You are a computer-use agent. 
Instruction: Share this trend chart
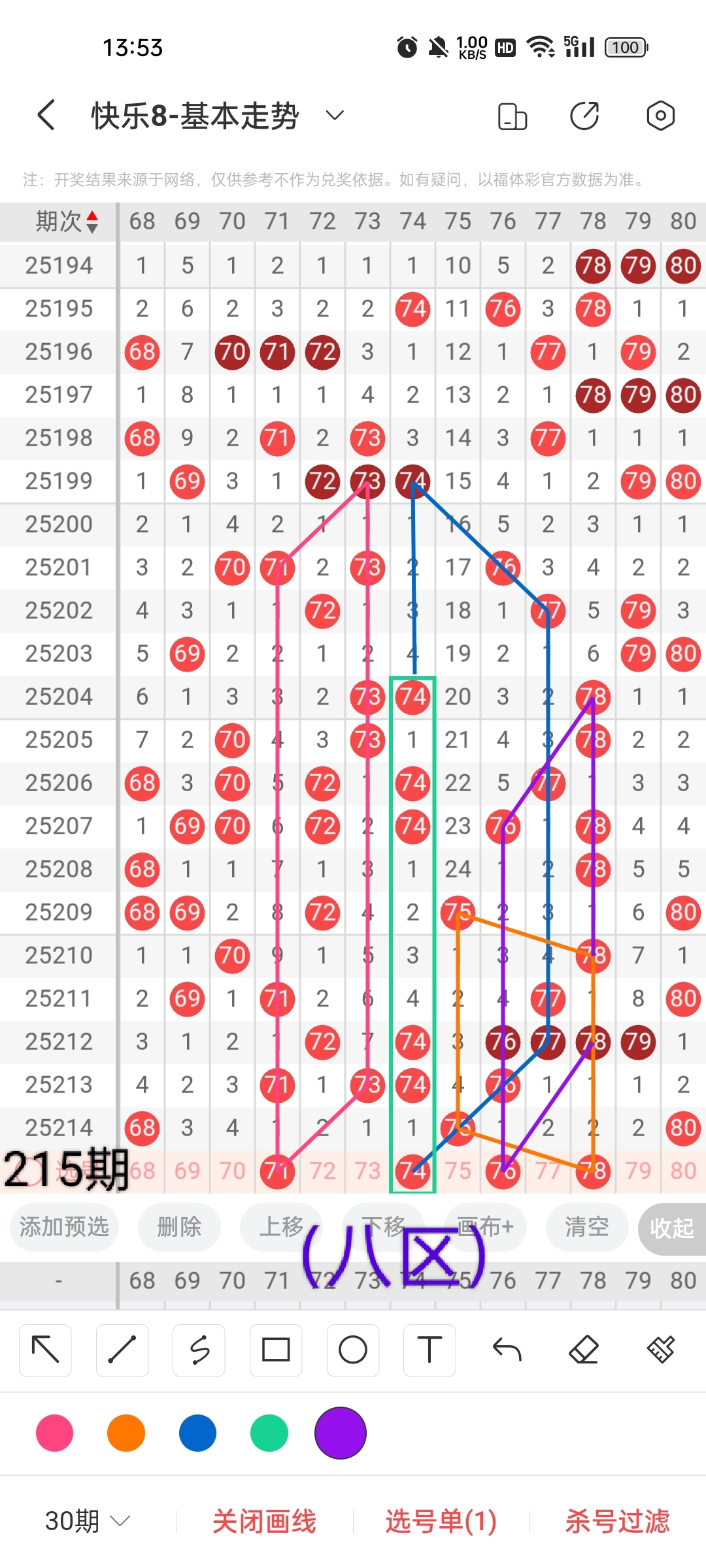tap(584, 116)
